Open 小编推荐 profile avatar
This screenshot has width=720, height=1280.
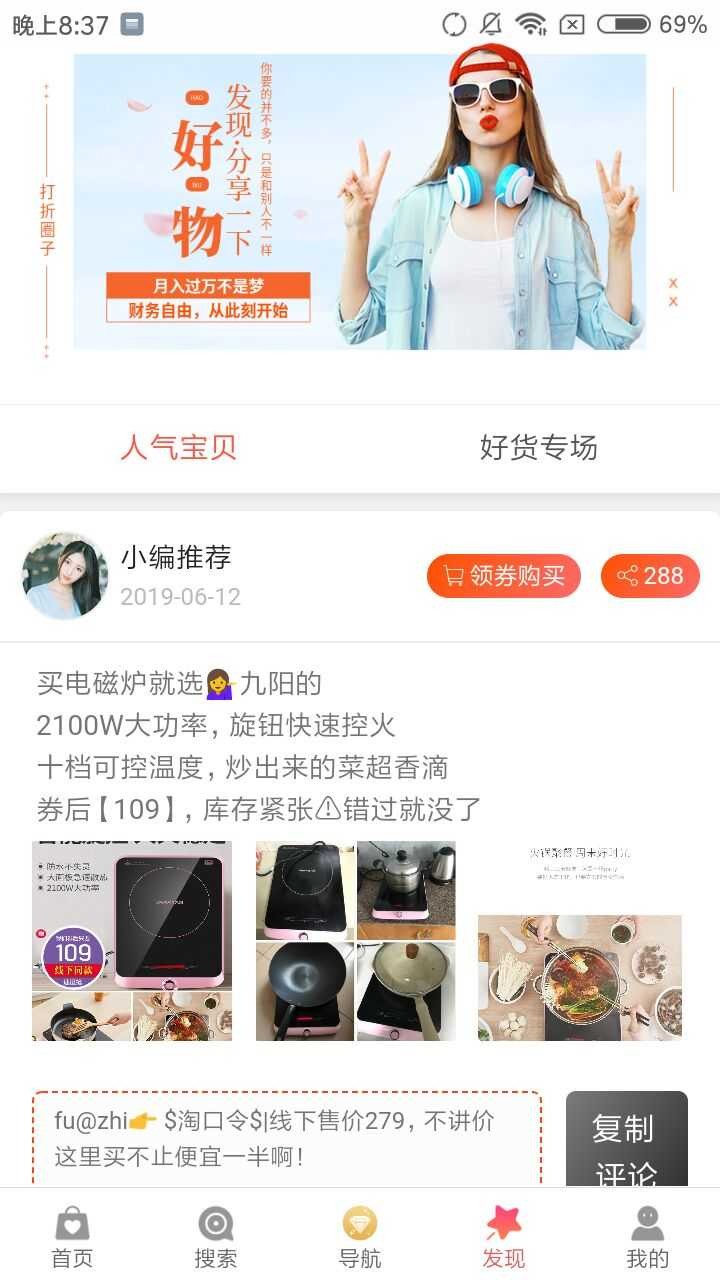pos(65,576)
